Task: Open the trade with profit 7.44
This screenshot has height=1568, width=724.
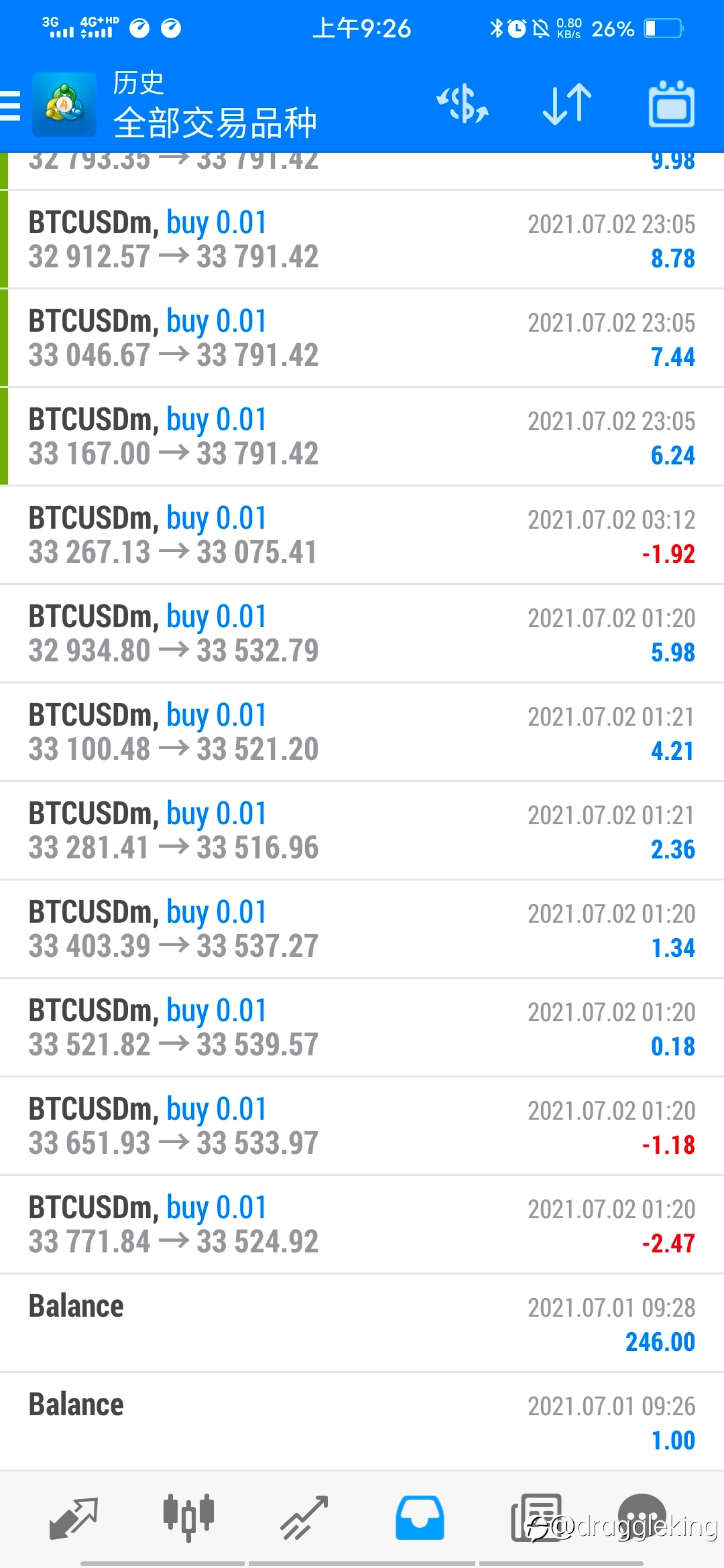Action: (x=362, y=338)
